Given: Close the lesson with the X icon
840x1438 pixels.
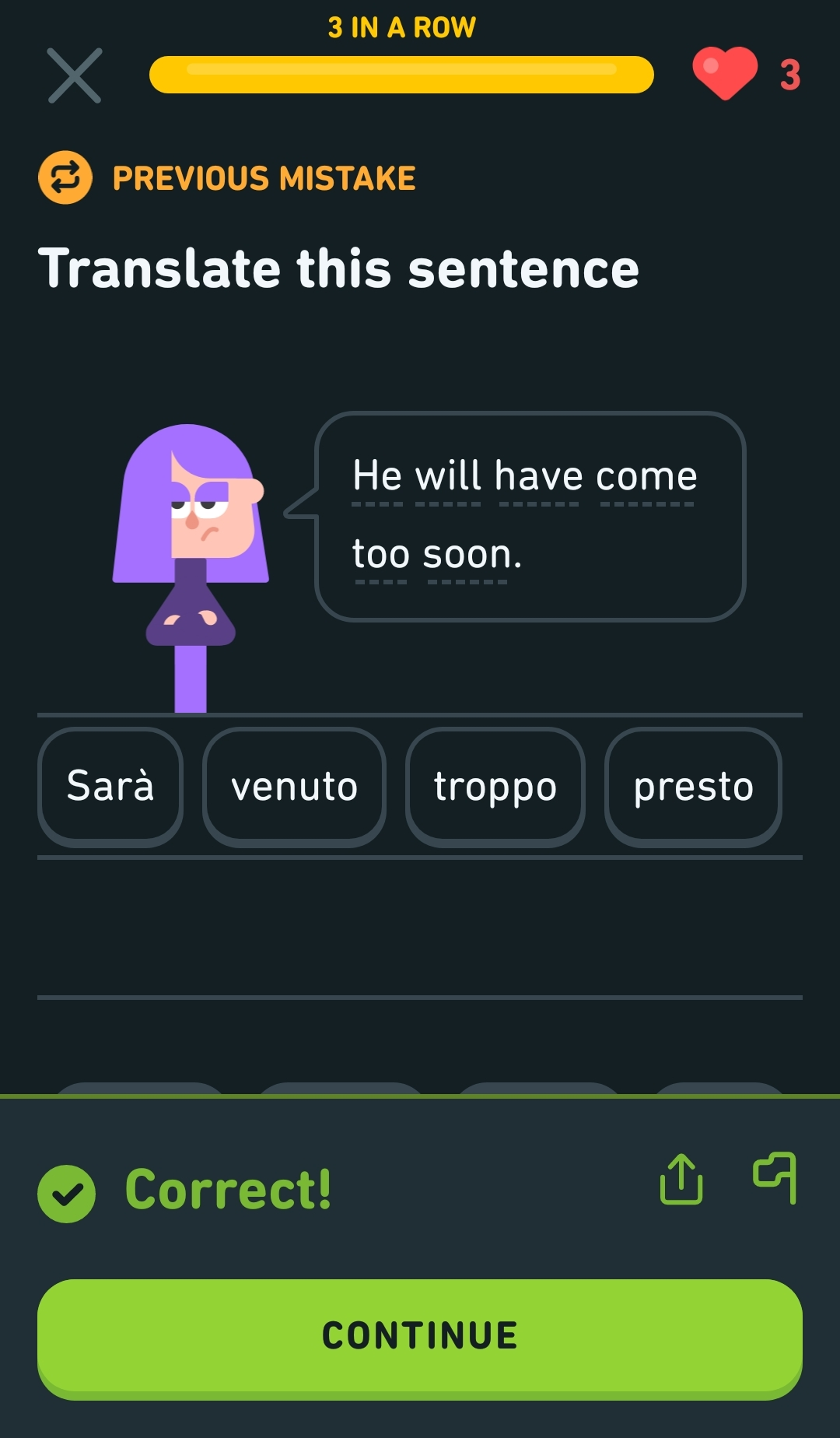Looking at the screenshot, I should [x=75, y=75].
